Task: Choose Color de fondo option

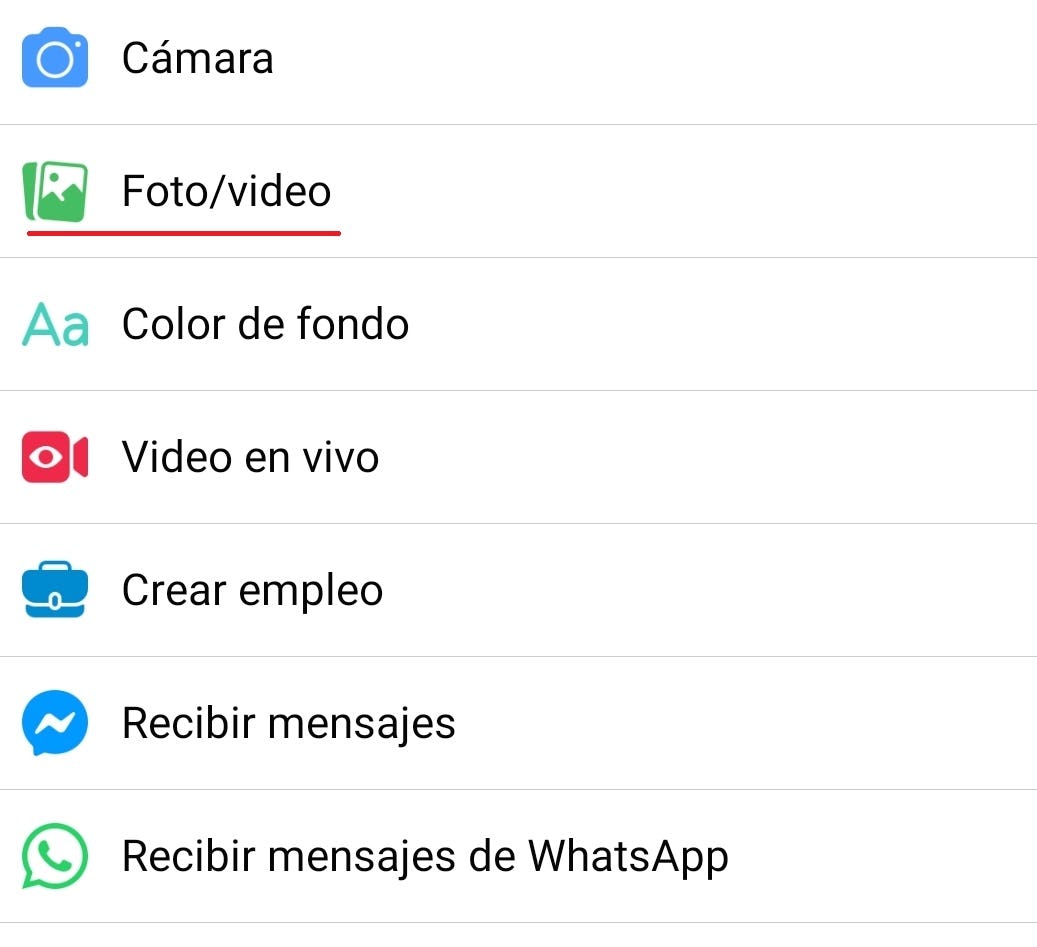Action: pyautogui.click(x=265, y=325)
